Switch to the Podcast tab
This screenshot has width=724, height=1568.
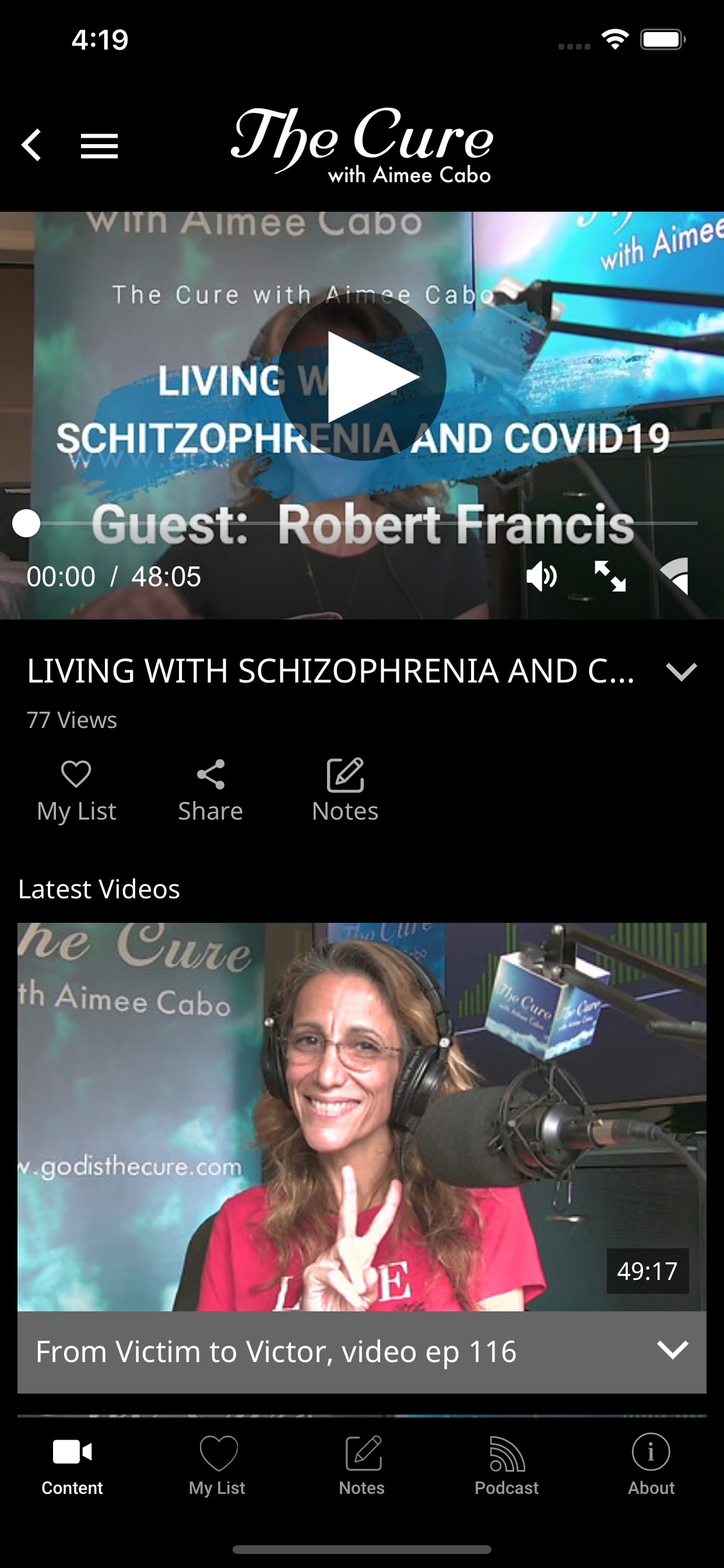pyautogui.click(x=506, y=1466)
